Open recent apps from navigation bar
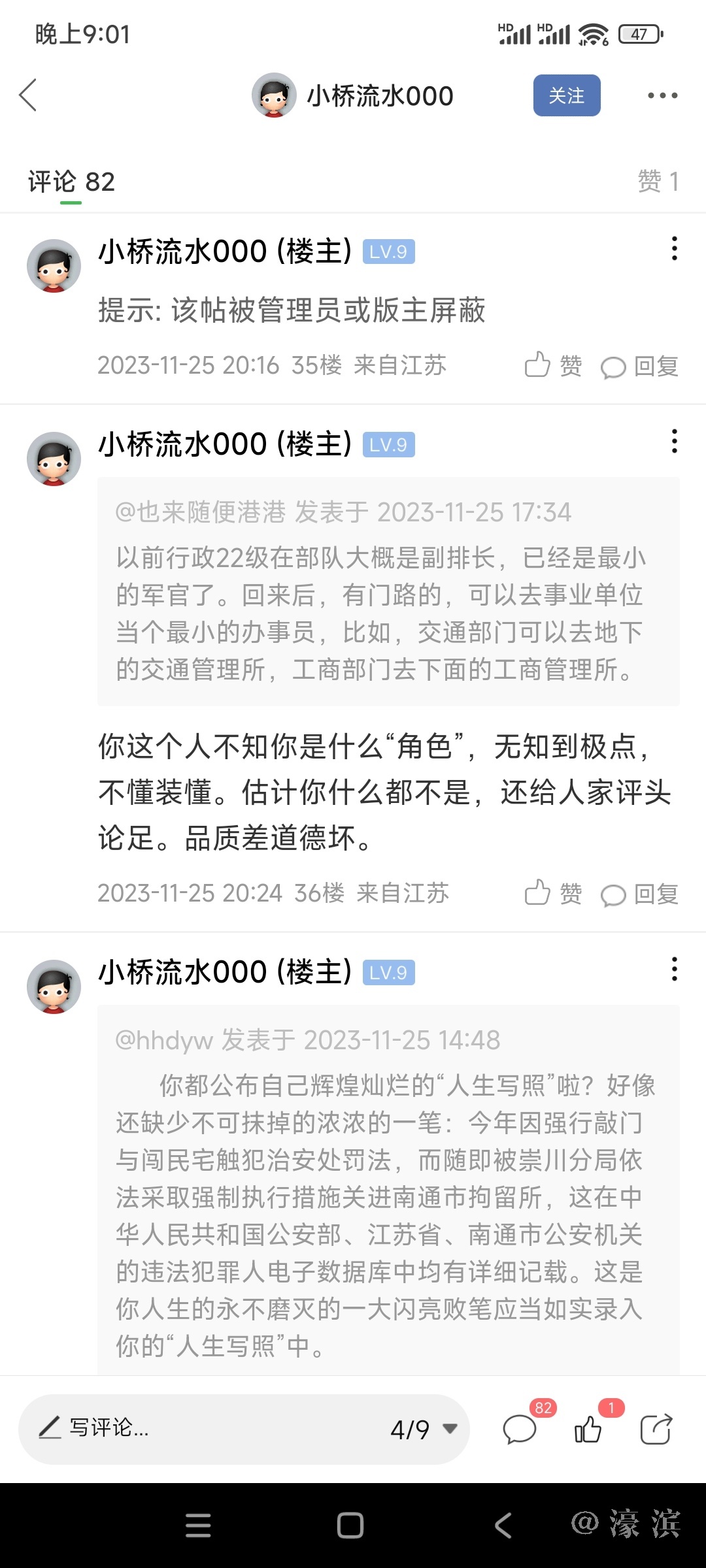 pyautogui.click(x=198, y=1526)
